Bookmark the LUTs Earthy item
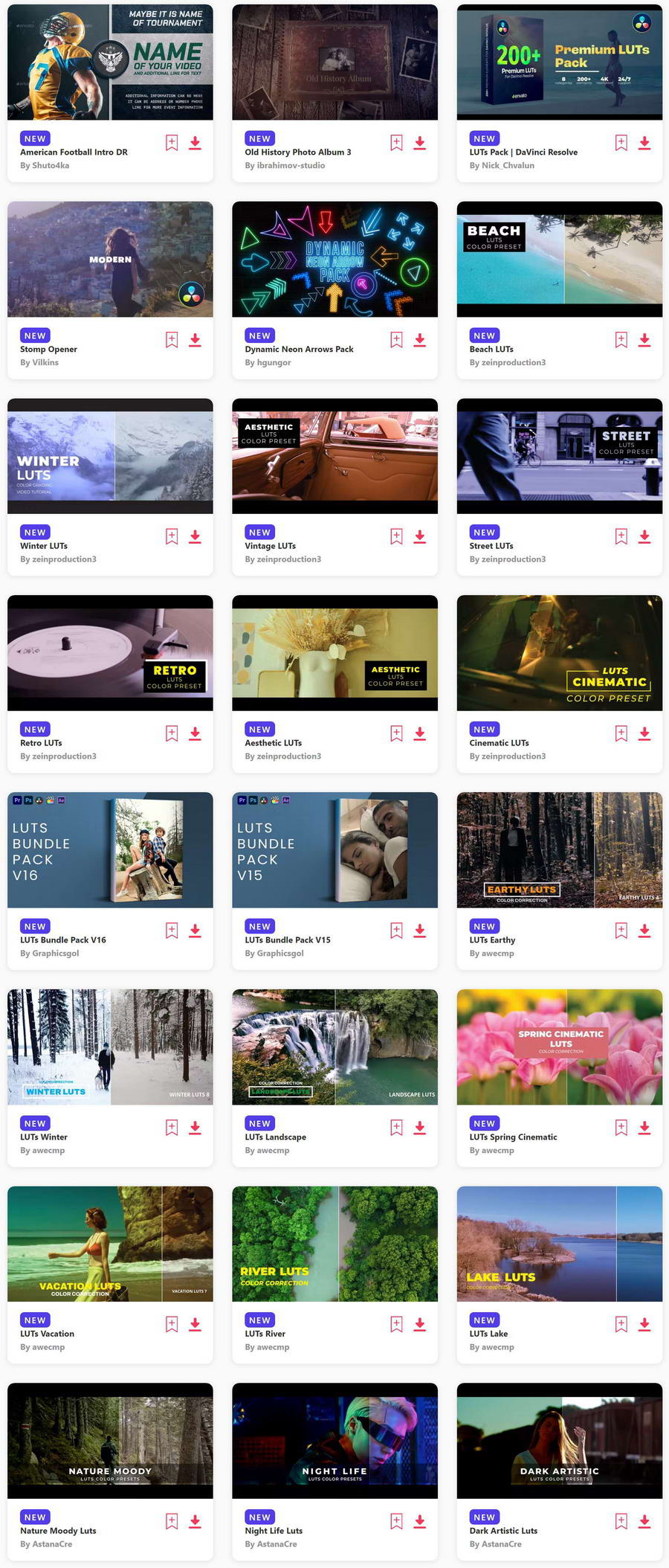Viewport: 669px width, 1568px height. click(x=621, y=930)
